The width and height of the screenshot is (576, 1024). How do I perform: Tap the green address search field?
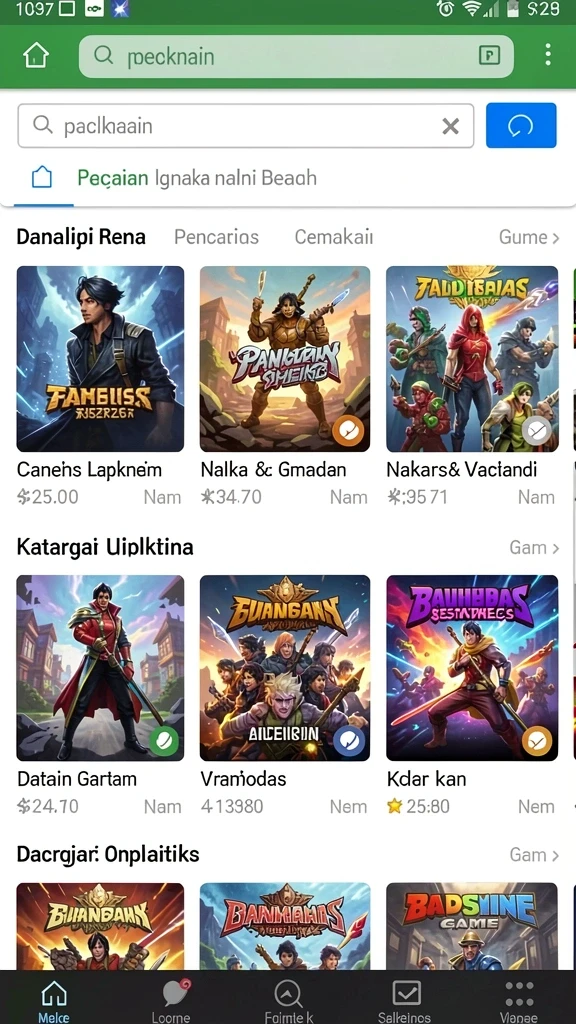(x=296, y=56)
